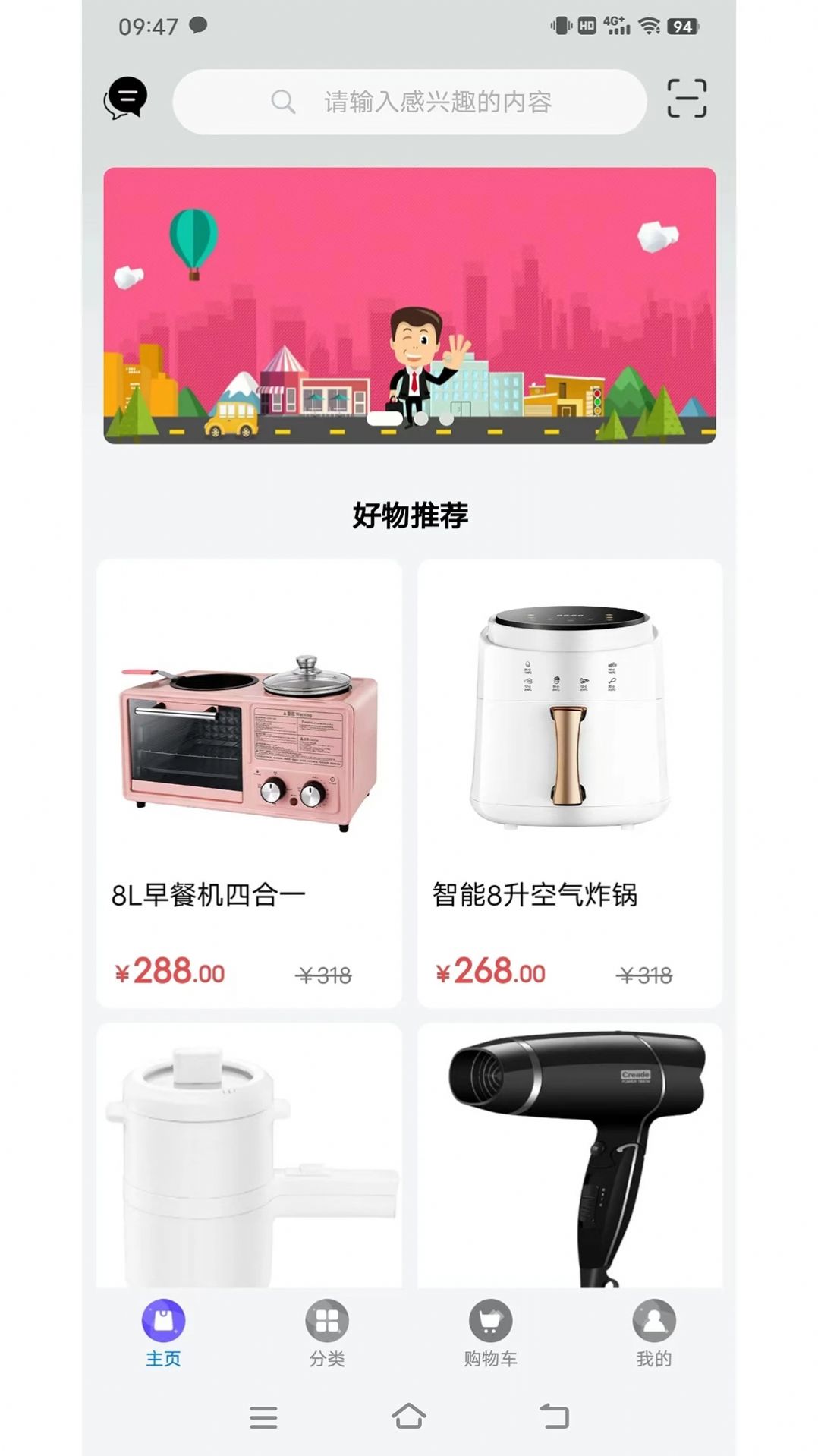Open the 购物车 shopping cart icon

point(490,1319)
